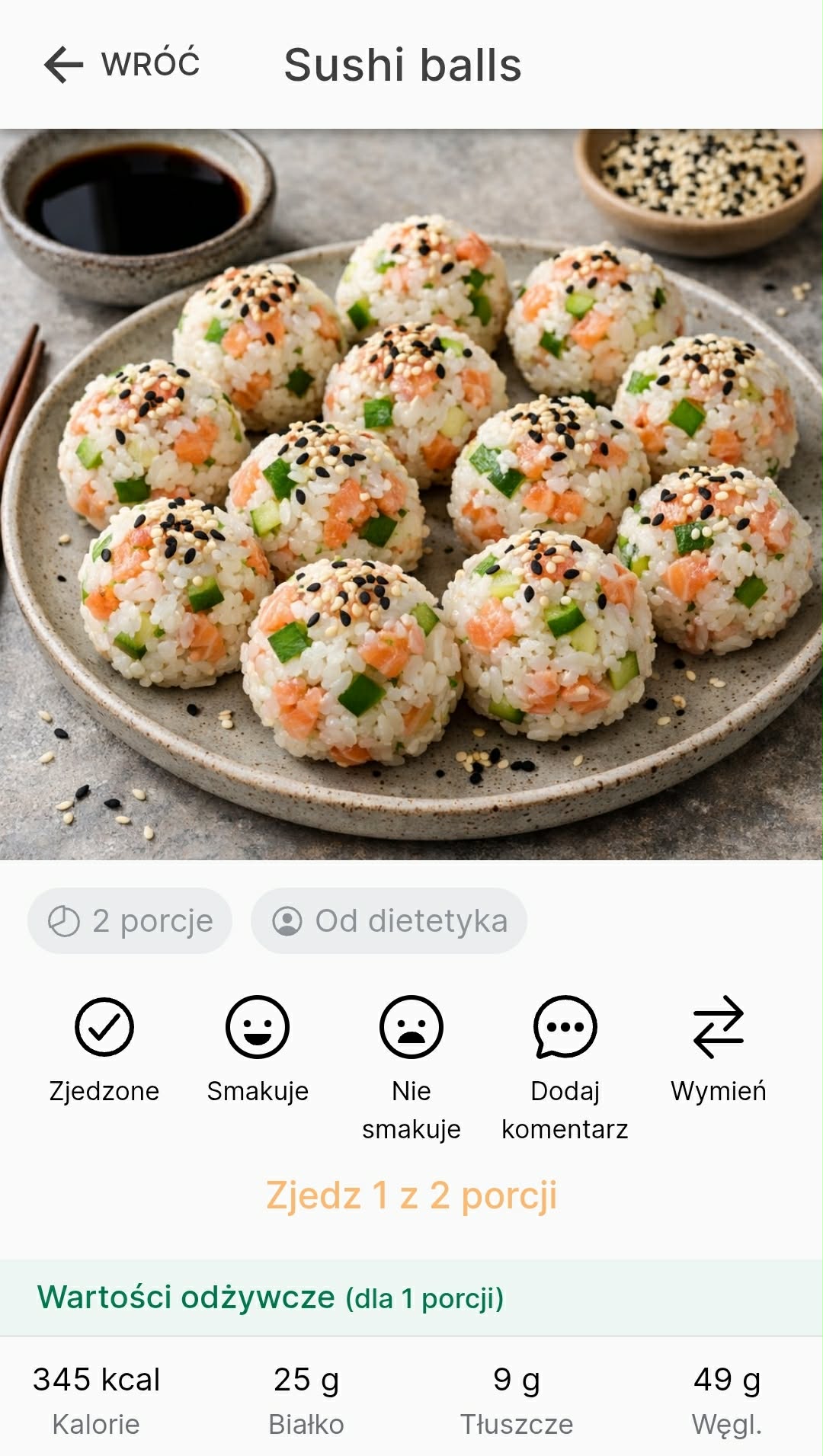Rate the recipe with Smakuje
Viewport: 823px width, 1456px height.
point(258,1028)
